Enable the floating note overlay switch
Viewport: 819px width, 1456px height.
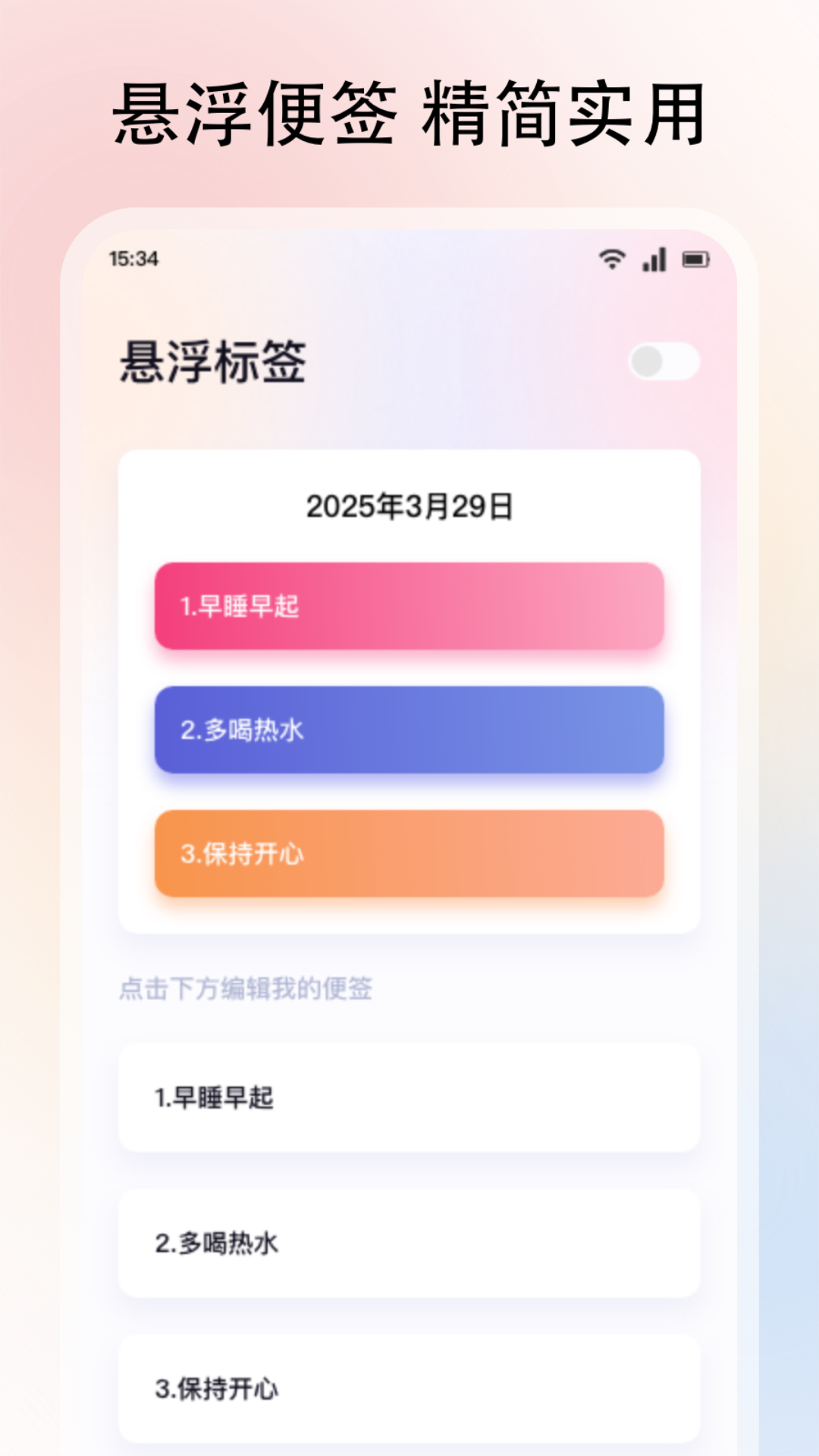click(666, 362)
